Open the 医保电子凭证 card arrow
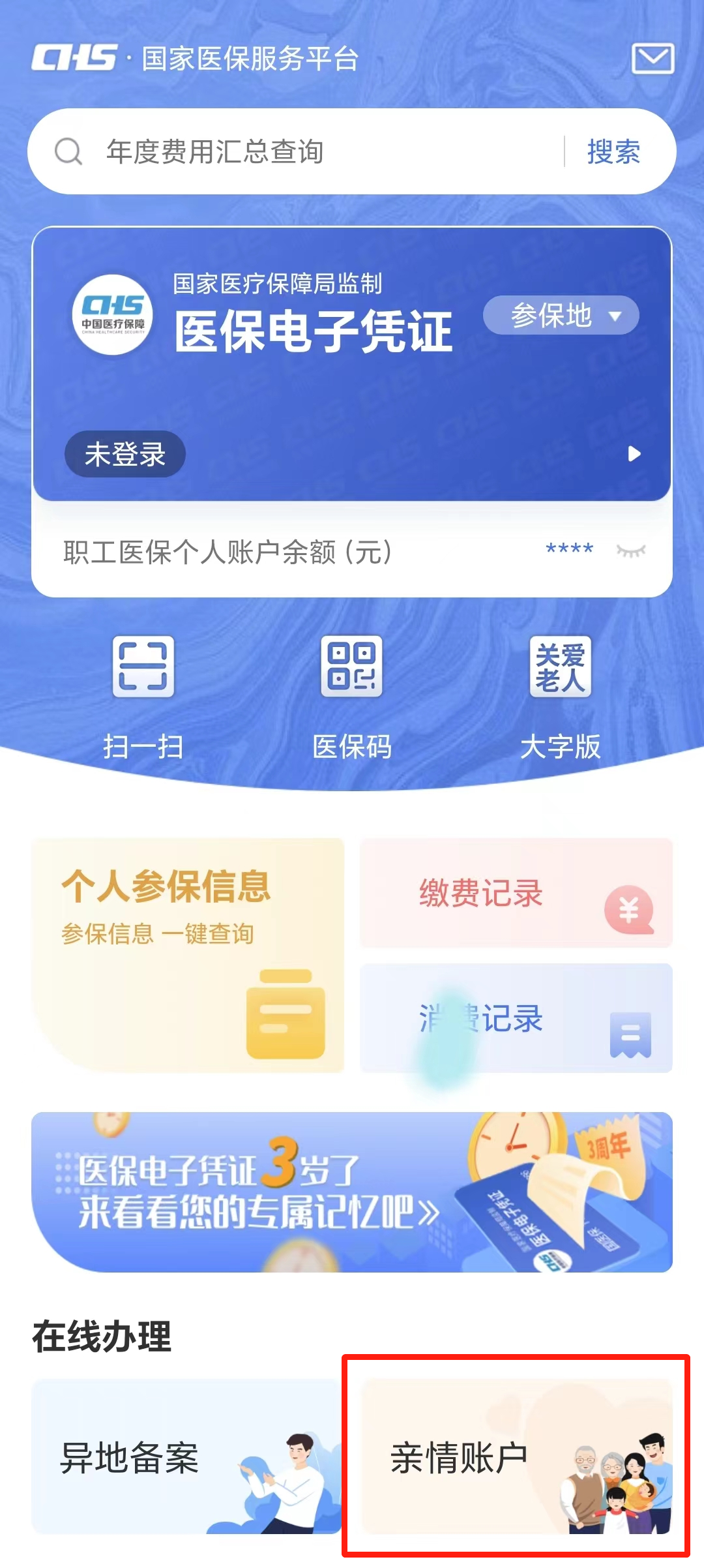This screenshot has width=704, height=1568. [x=634, y=454]
